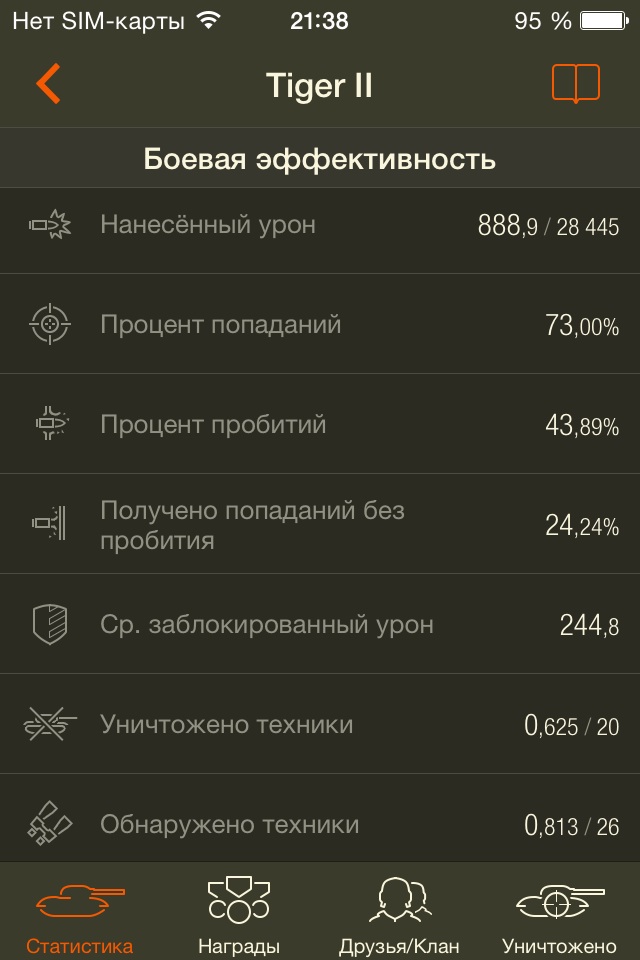Select the Уничтожено tab

(560, 914)
